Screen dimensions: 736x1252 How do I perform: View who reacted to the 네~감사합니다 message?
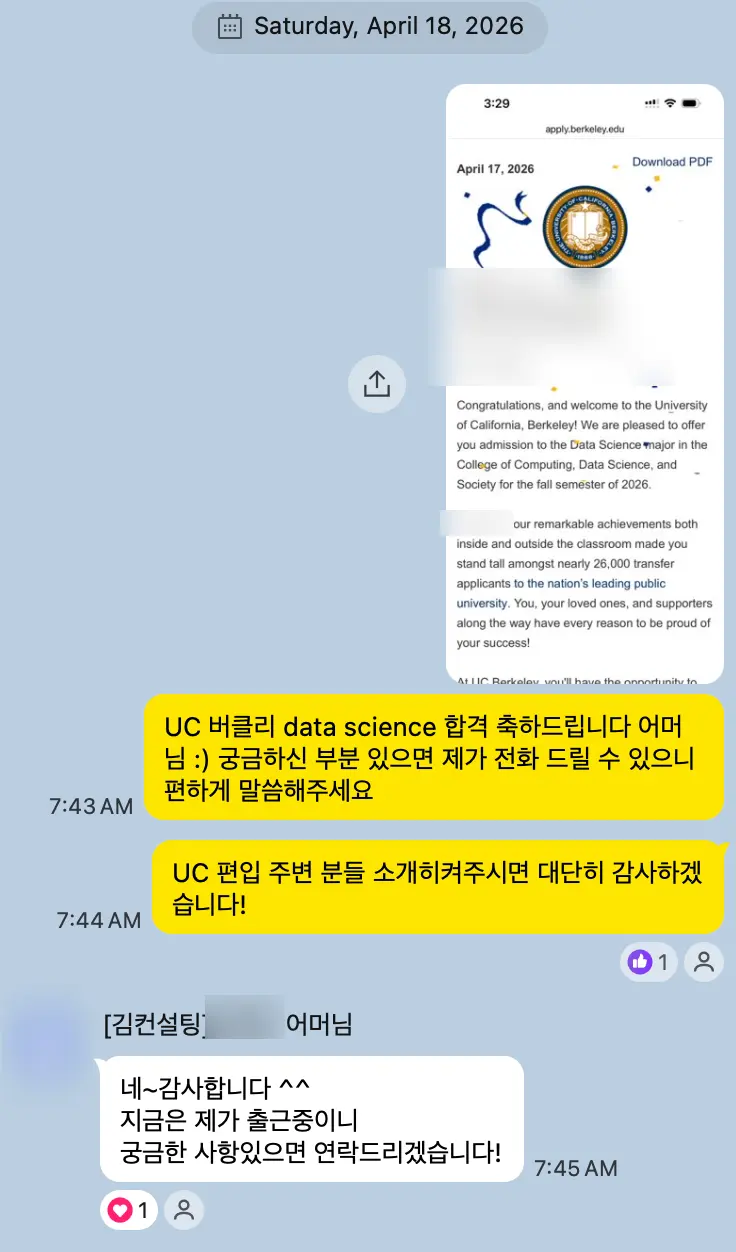[x=184, y=1210]
